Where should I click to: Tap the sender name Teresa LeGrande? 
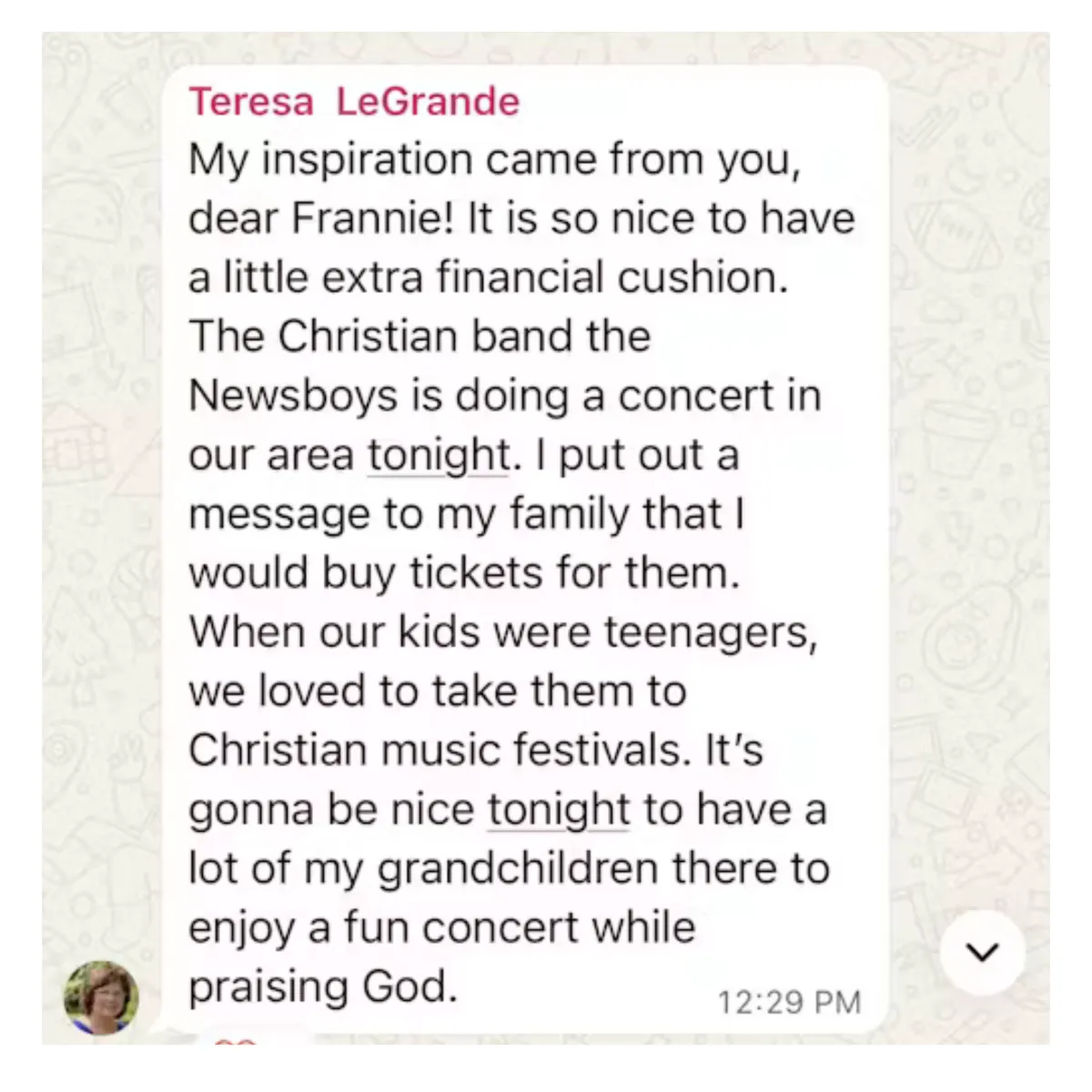pos(353,101)
